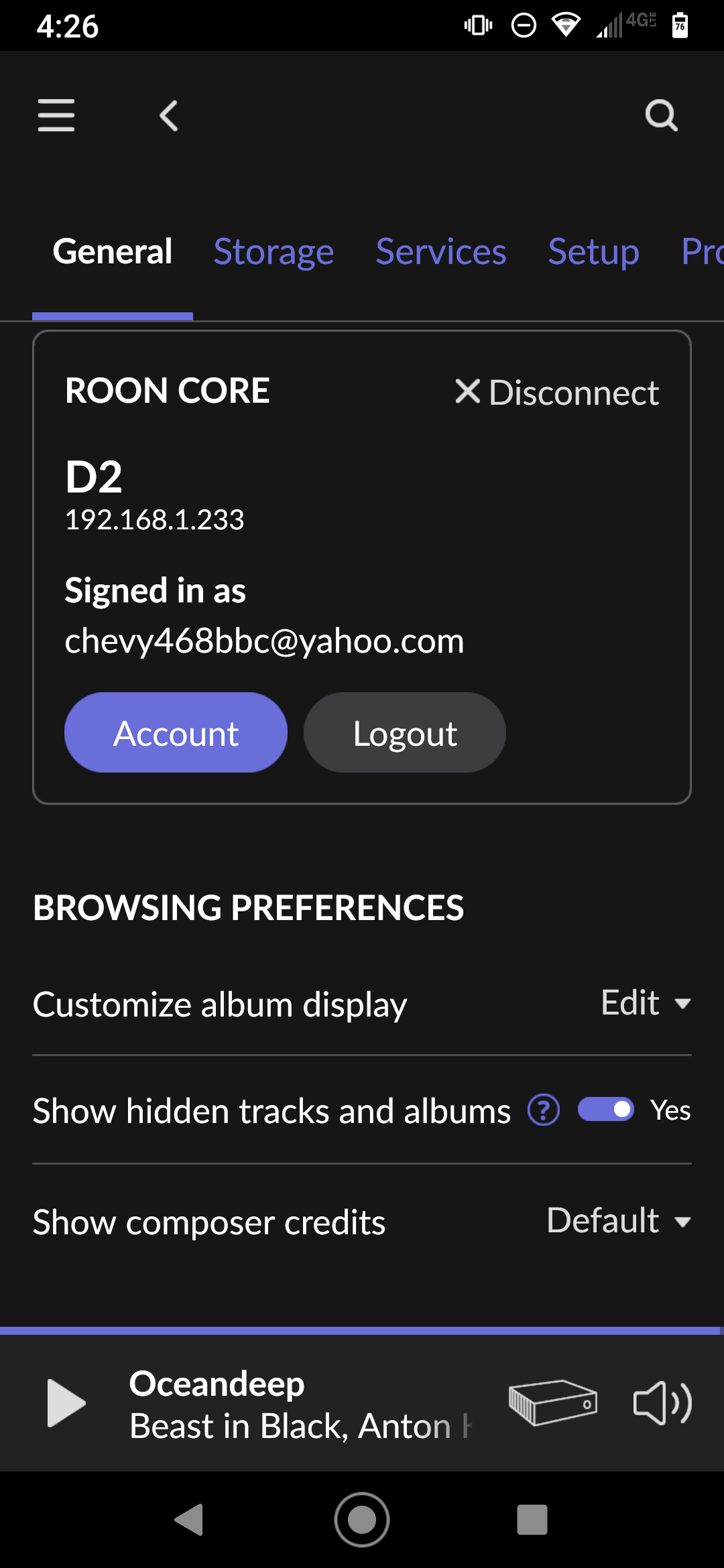Open the Setup tab
The image size is (724, 1568).
593,252
